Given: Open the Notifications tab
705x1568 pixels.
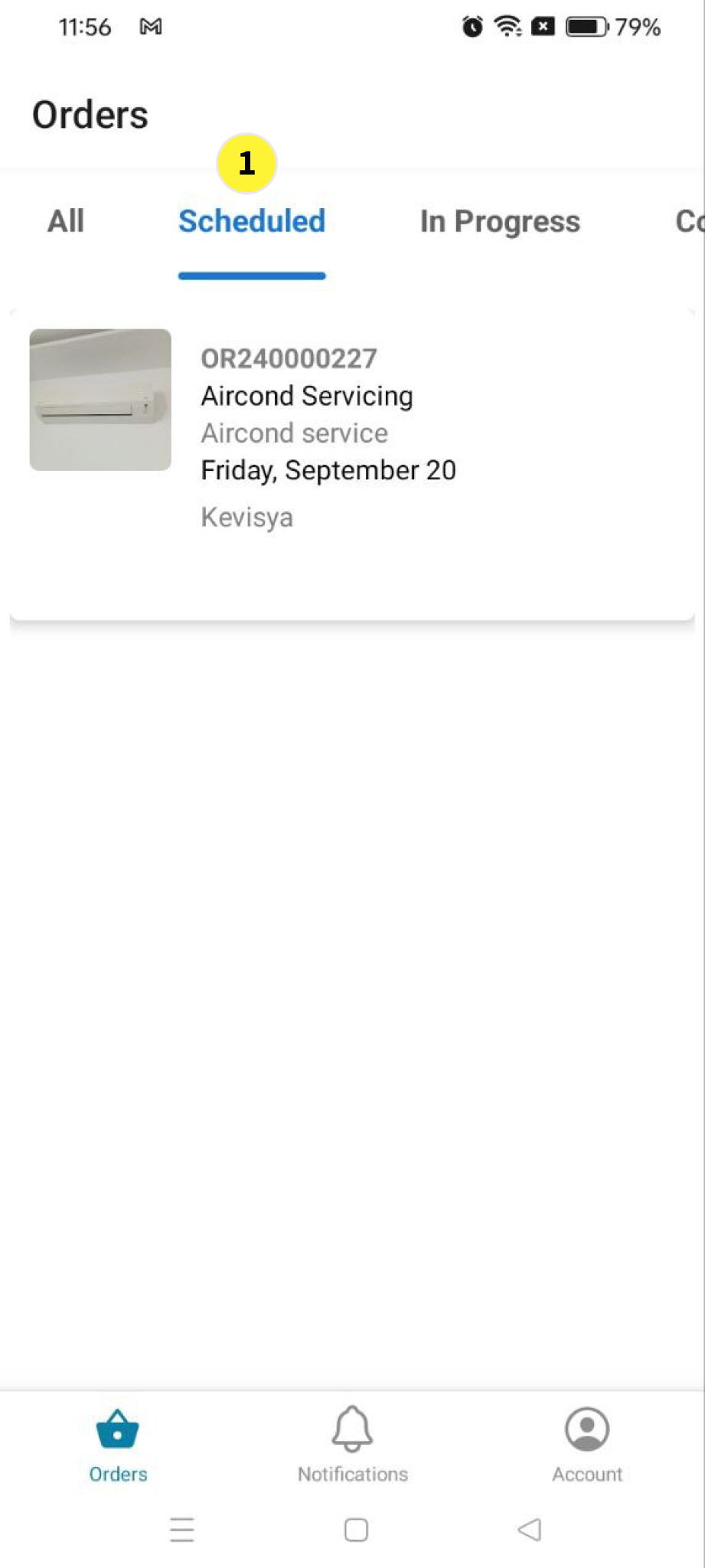Looking at the screenshot, I should click(352, 1445).
